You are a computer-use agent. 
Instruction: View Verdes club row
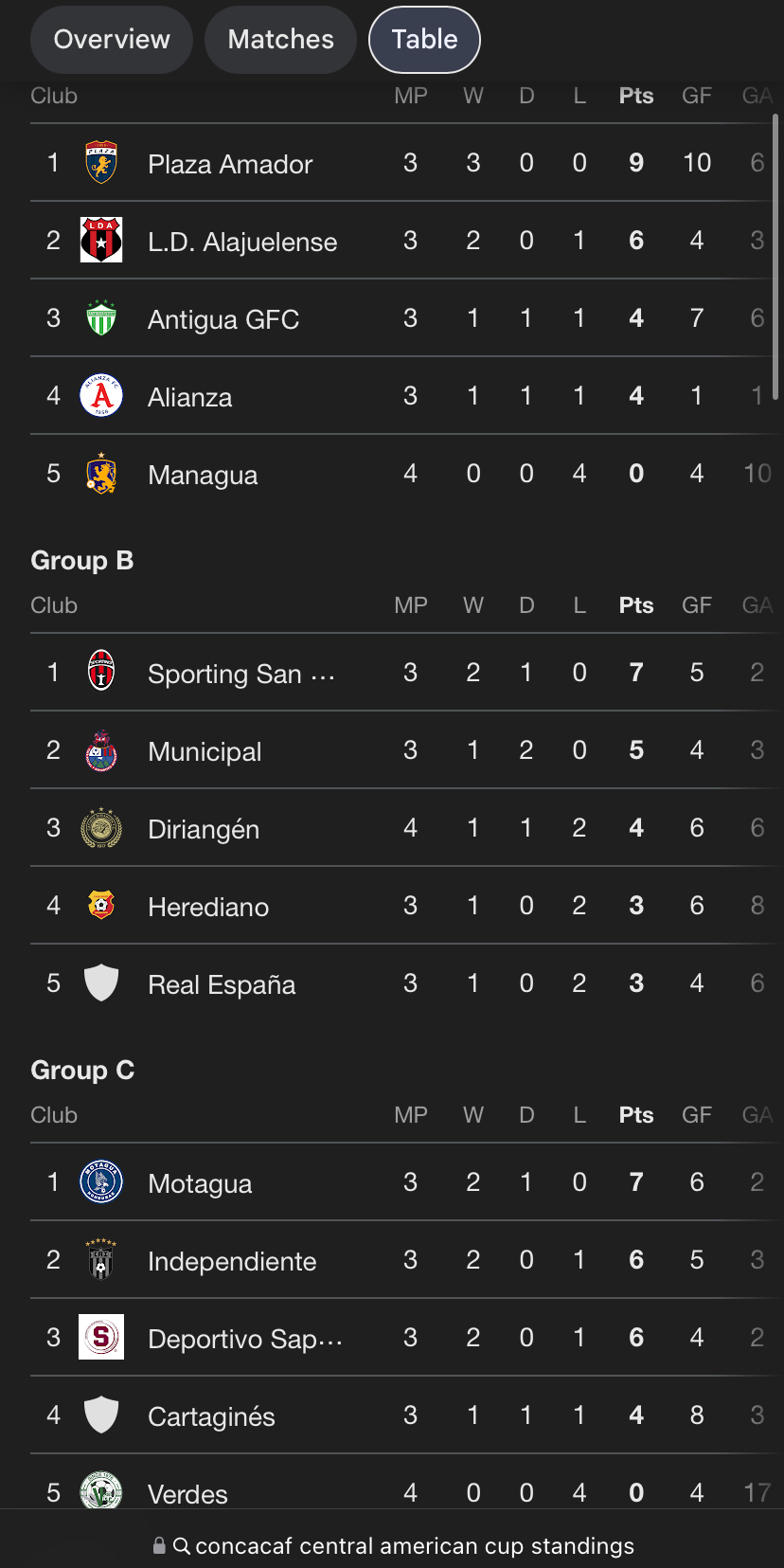point(187,1493)
